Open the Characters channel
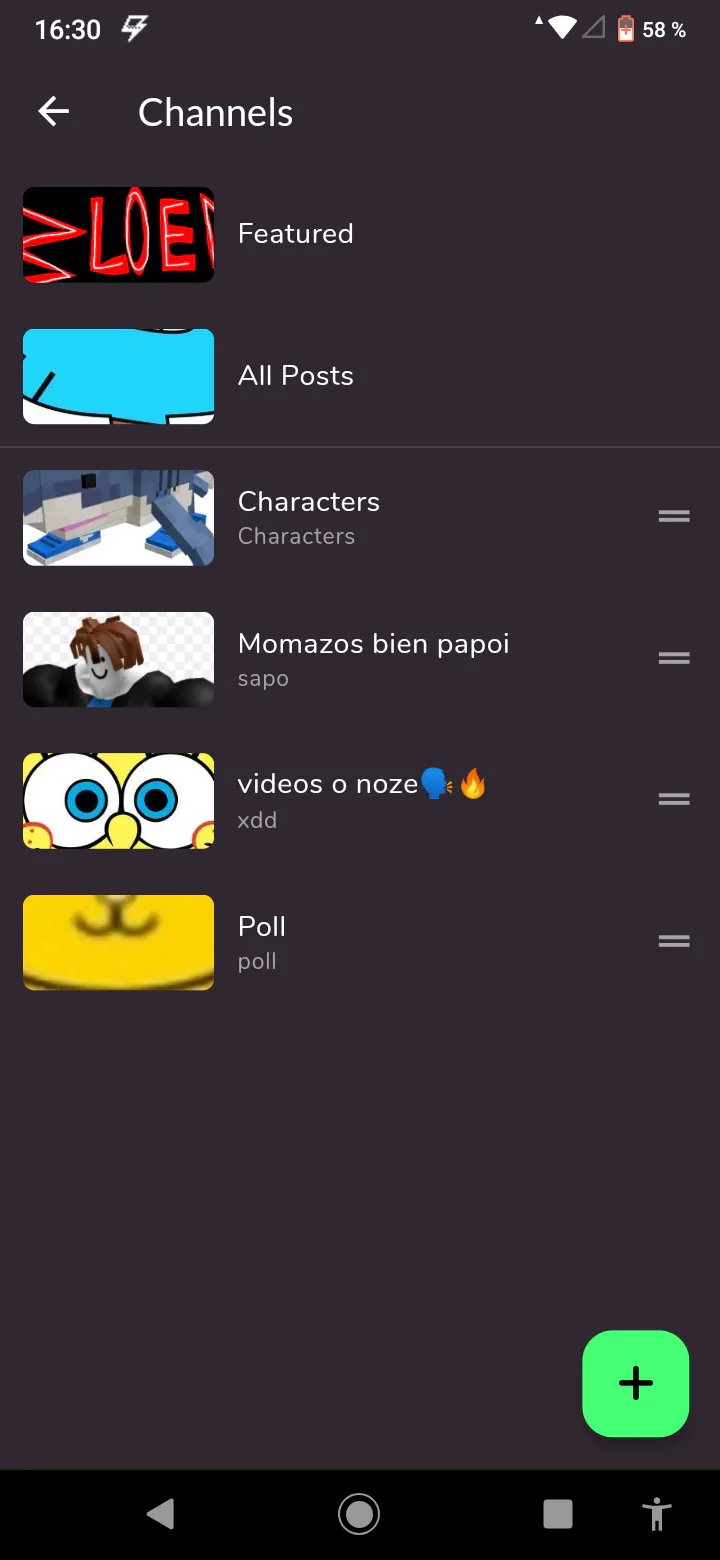 pyautogui.click(x=308, y=517)
